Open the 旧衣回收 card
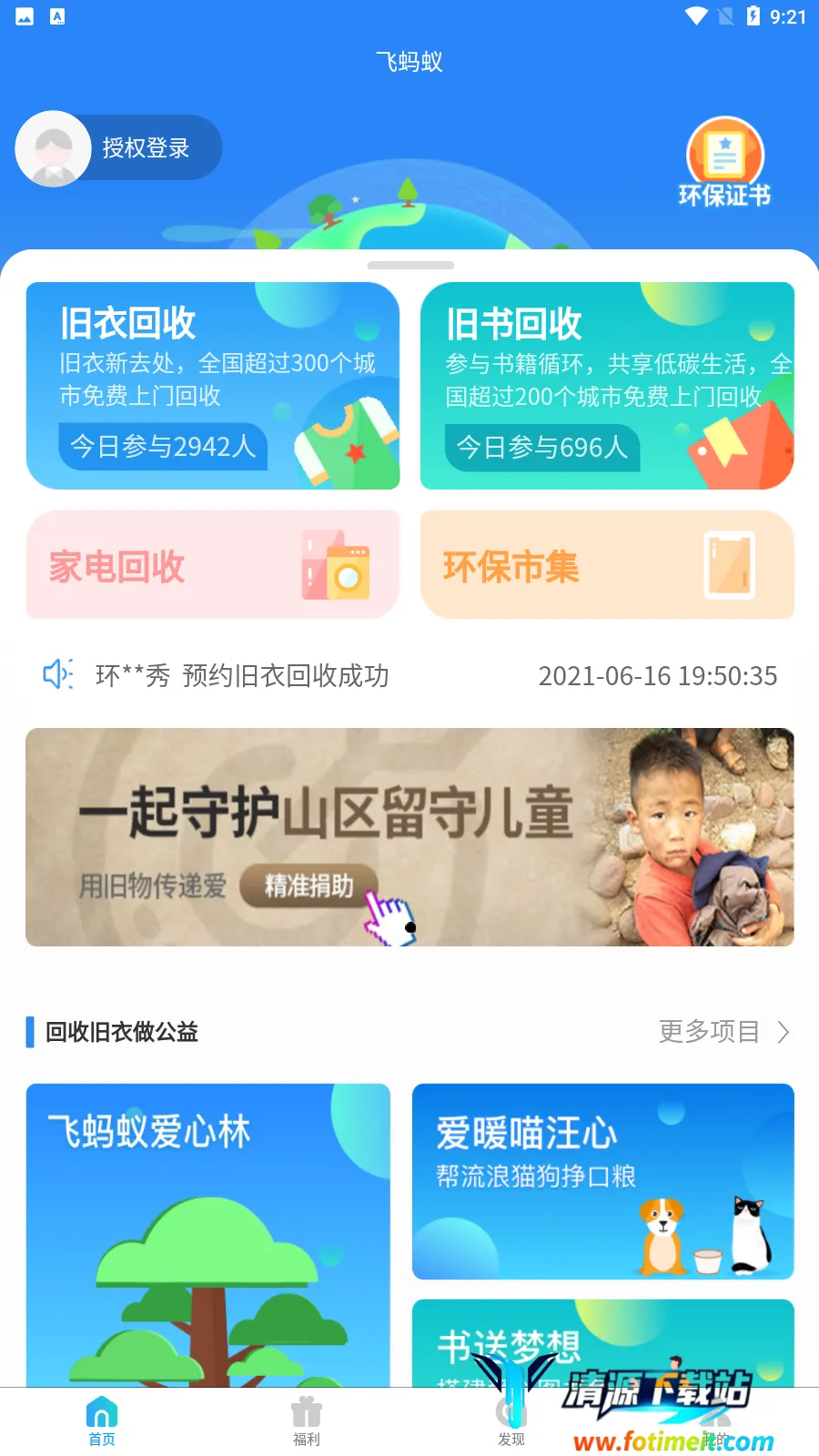The height and width of the screenshot is (1456, 819). coord(212,385)
